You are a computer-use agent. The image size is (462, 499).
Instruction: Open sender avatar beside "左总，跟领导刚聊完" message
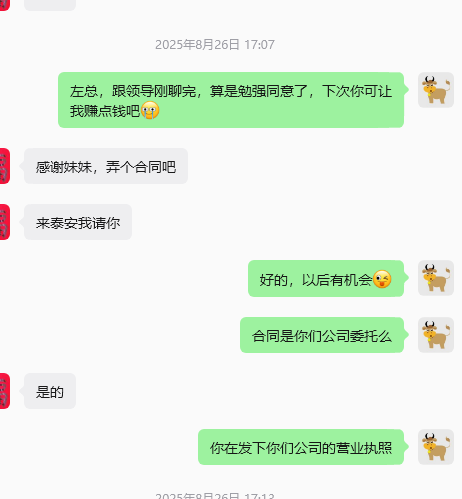(436, 90)
